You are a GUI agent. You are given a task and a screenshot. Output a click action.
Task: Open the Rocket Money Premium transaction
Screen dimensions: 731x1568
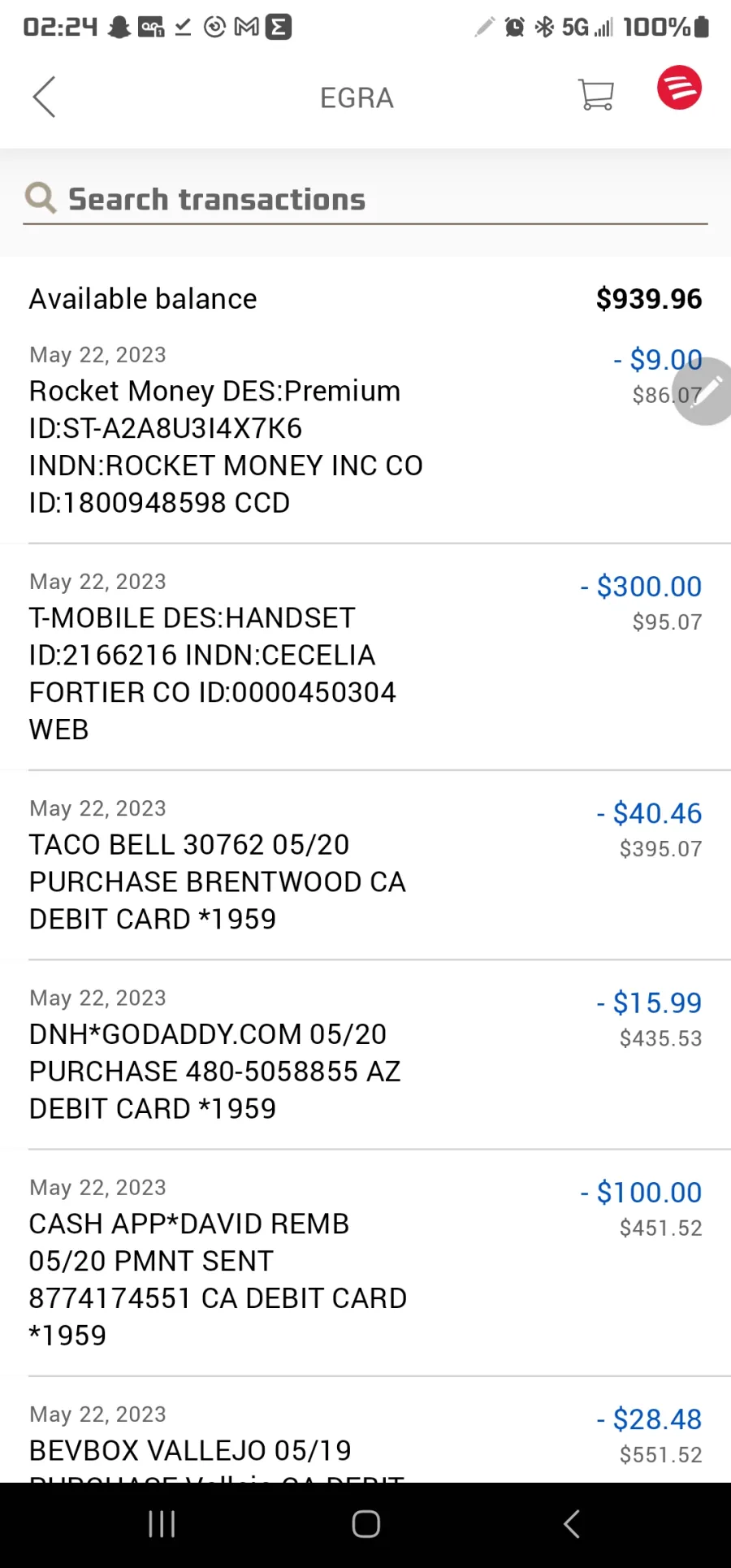coord(365,429)
